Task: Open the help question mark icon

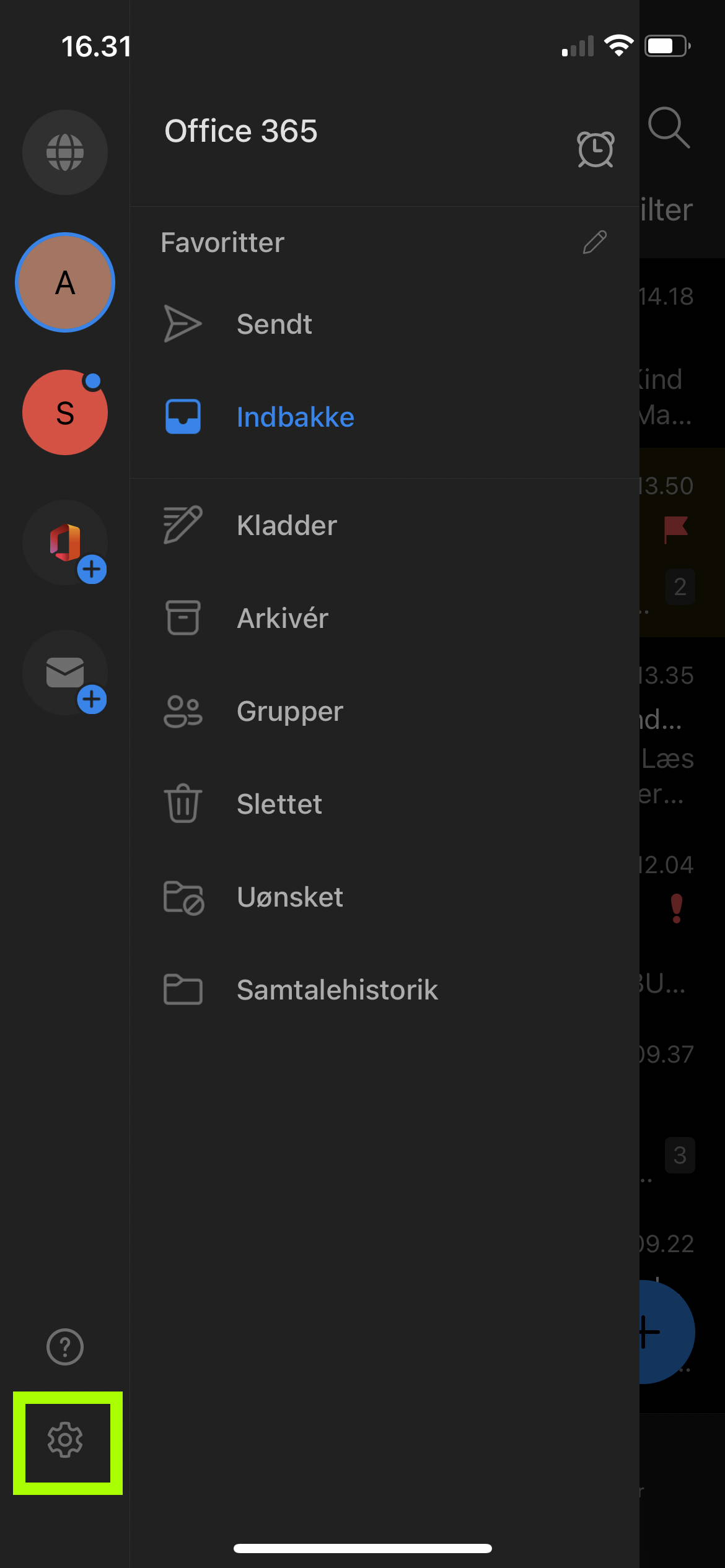Action: (65, 1346)
